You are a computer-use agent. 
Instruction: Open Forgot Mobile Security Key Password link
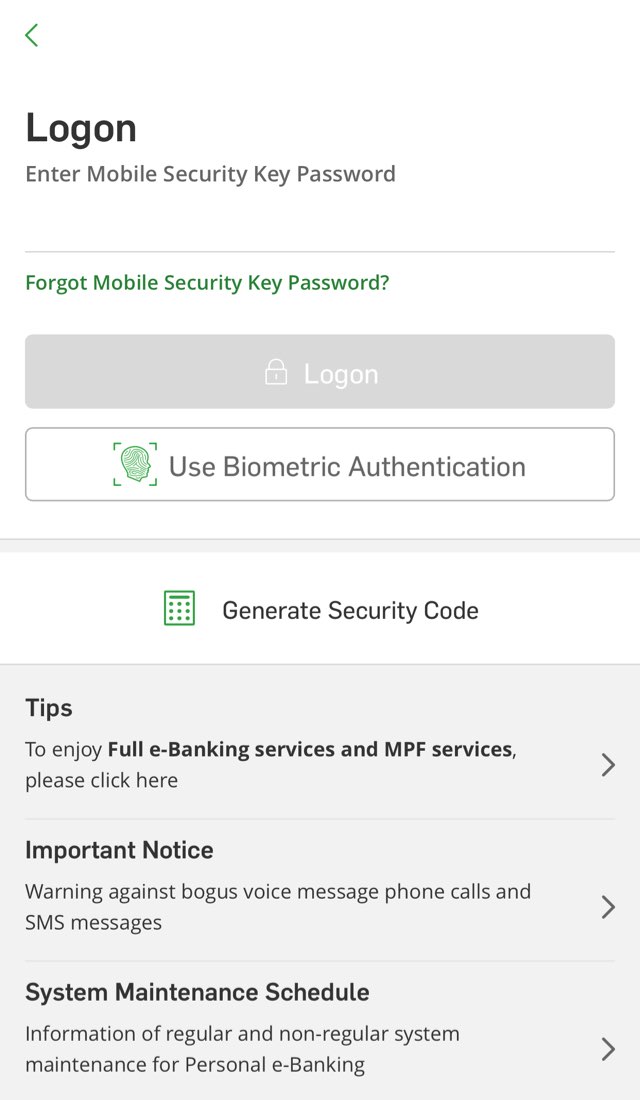click(x=207, y=283)
